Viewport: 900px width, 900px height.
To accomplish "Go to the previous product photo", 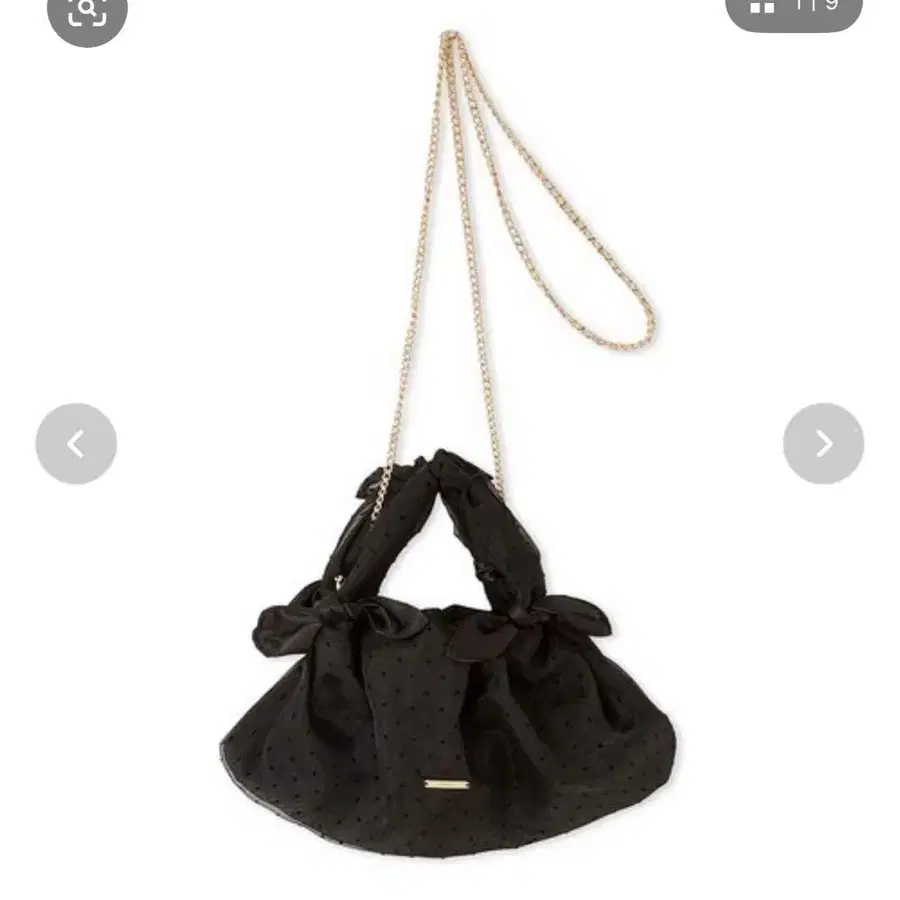I will pos(76,443).
